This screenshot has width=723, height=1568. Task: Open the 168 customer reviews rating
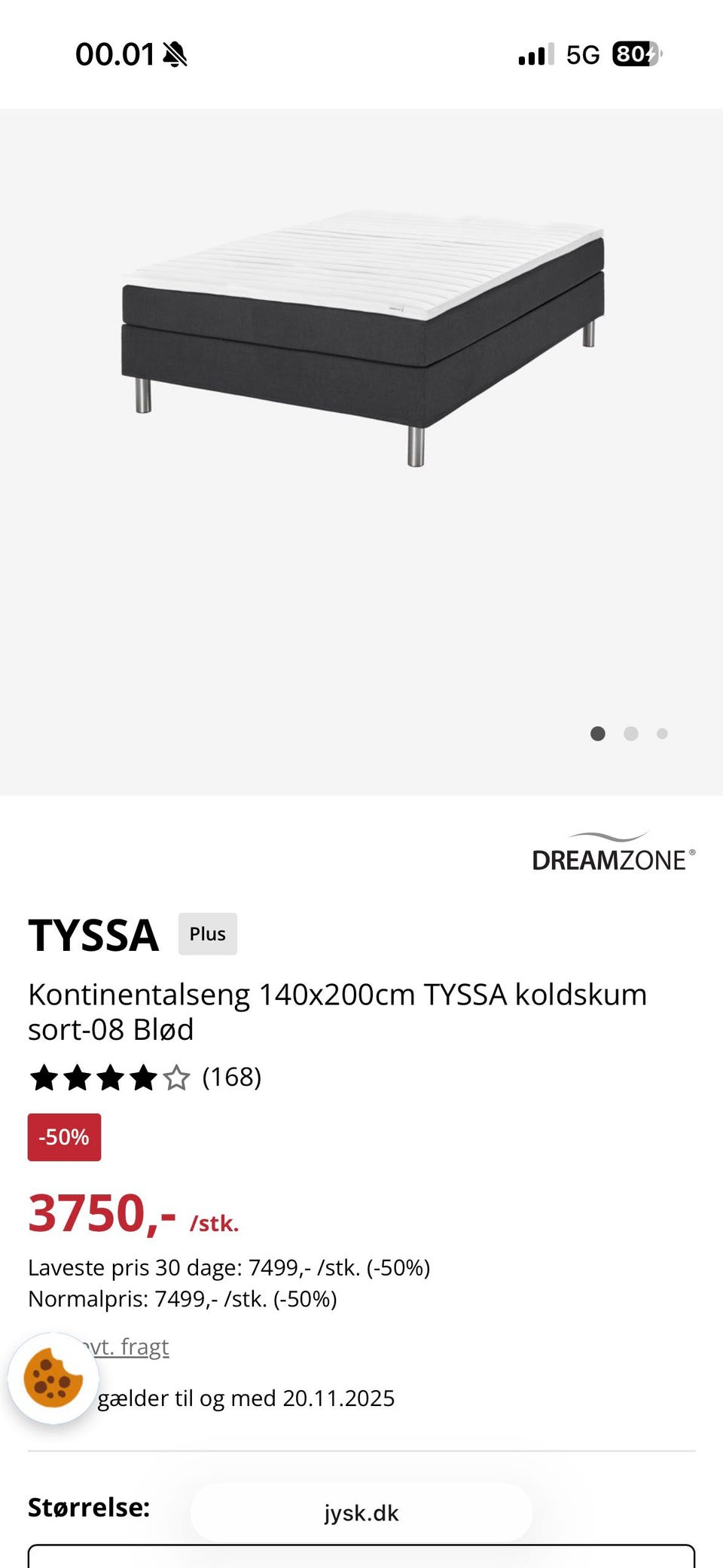tap(145, 1077)
